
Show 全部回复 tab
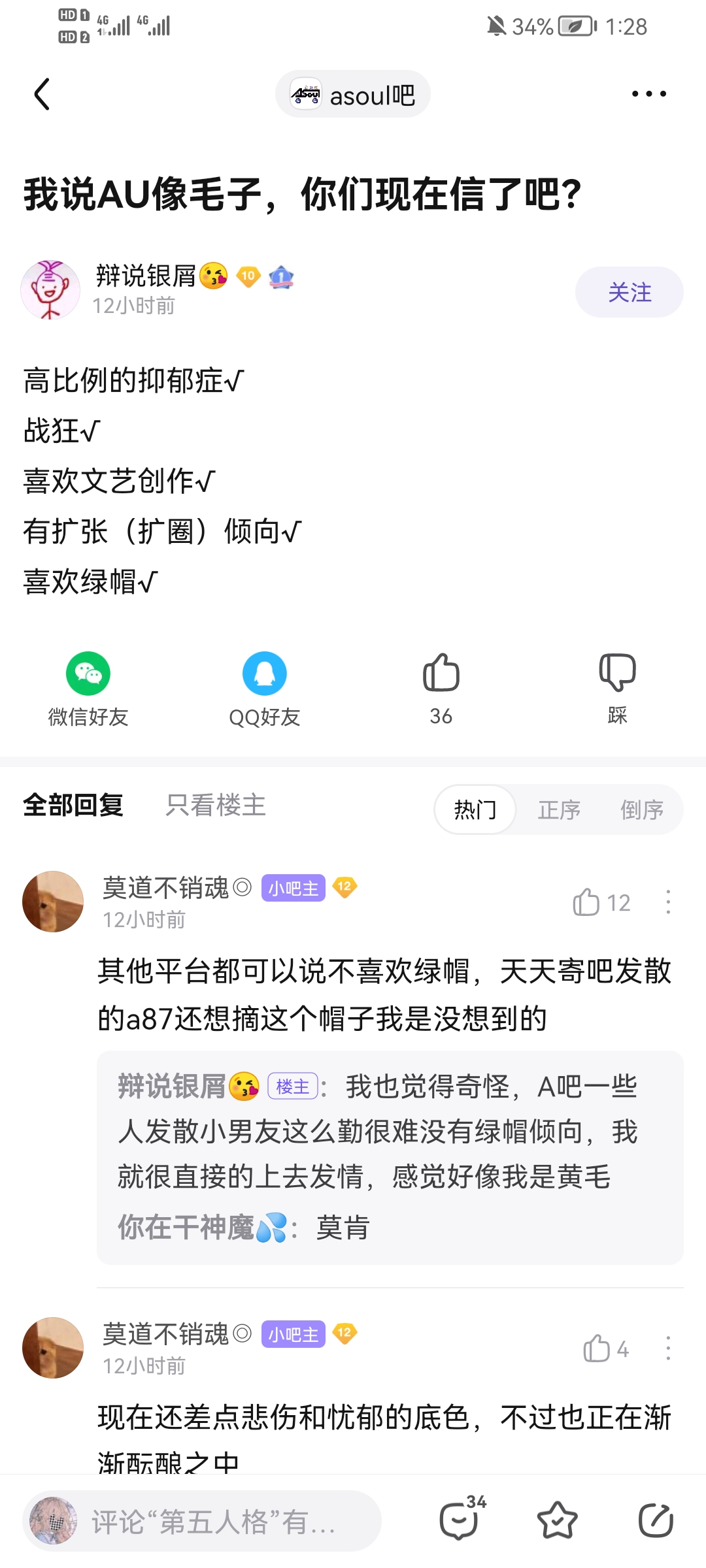(73, 806)
